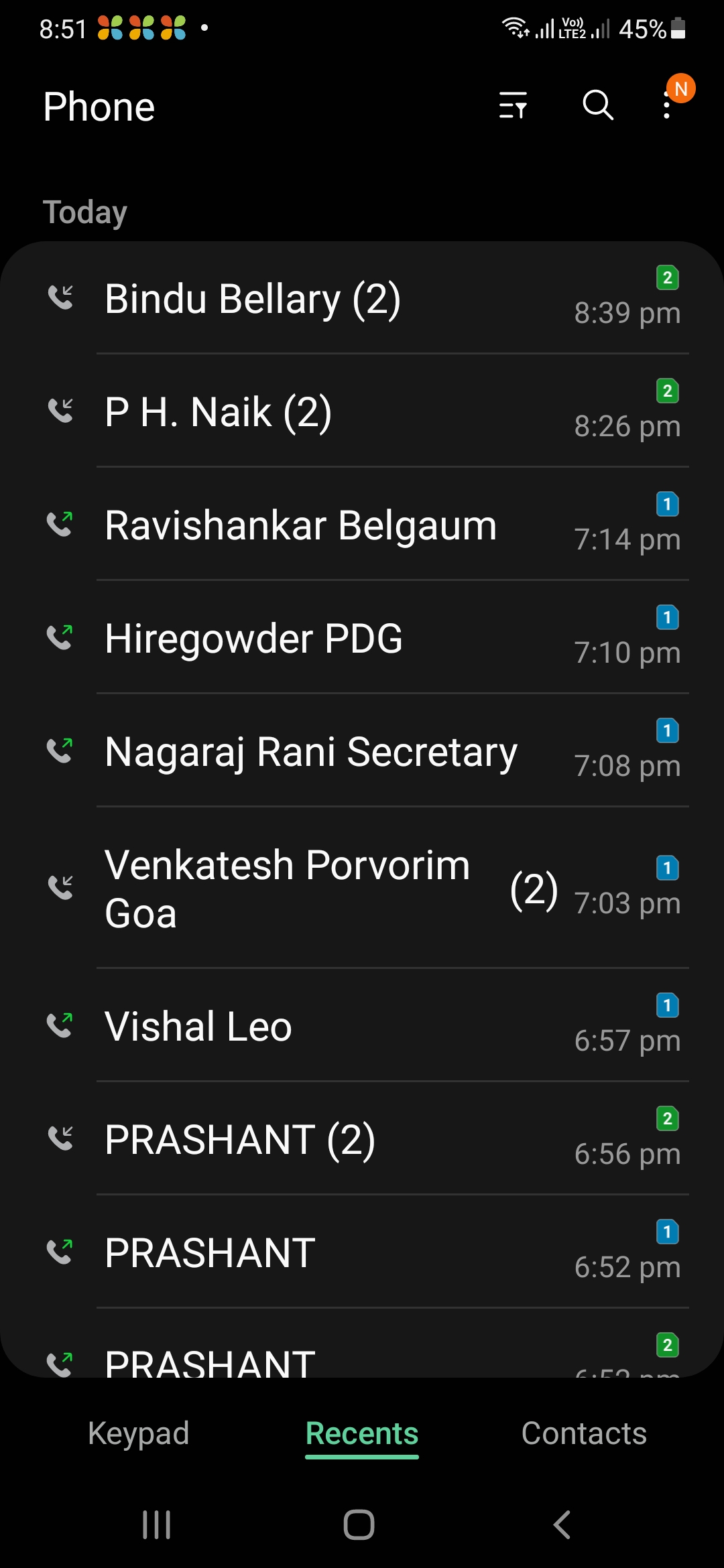Image resolution: width=724 pixels, height=1568 pixels.
Task: Go to the home screen
Action: pos(359,1525)
